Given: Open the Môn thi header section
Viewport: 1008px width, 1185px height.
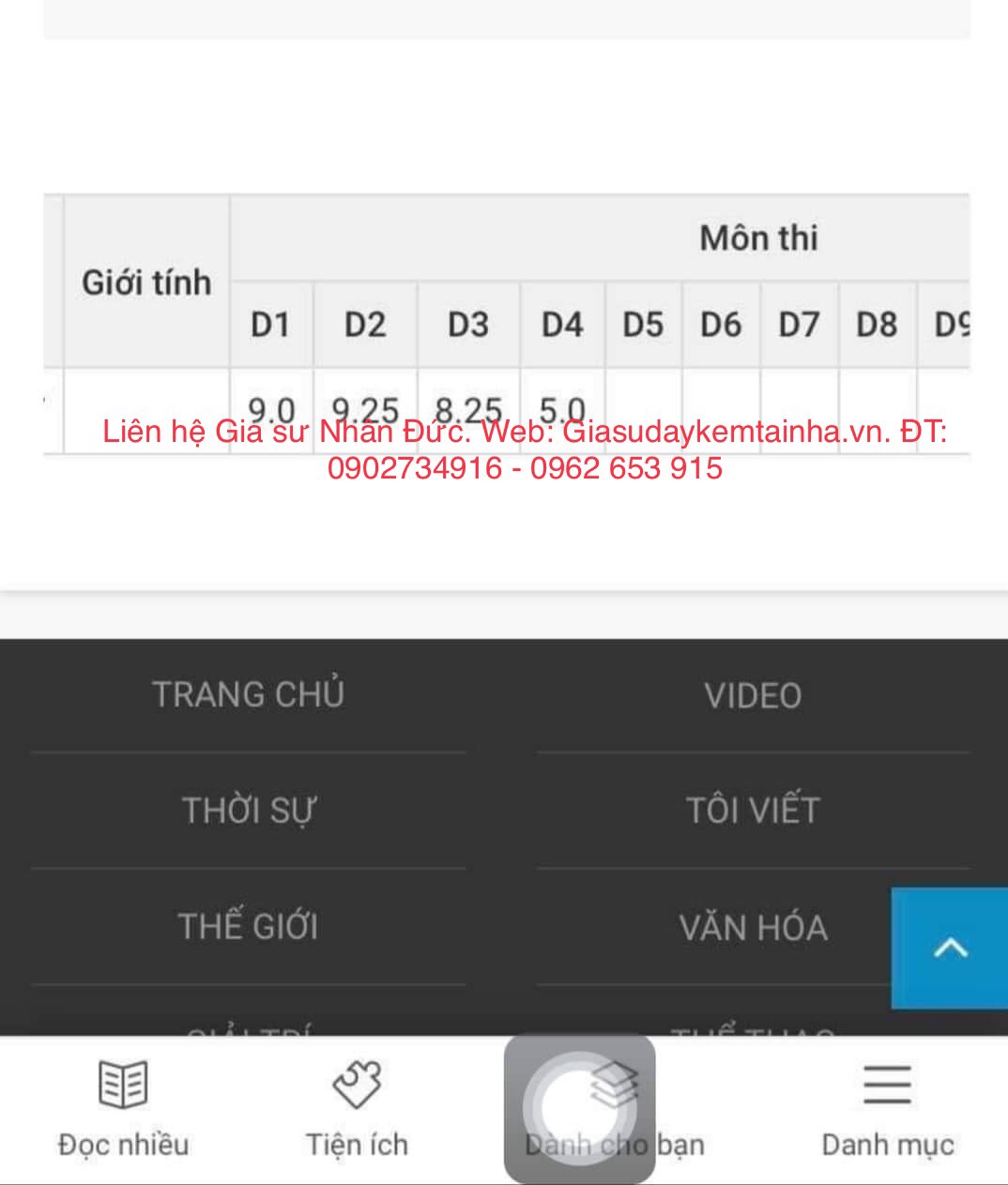Looking at the screenshot, I should coord(756,237).
